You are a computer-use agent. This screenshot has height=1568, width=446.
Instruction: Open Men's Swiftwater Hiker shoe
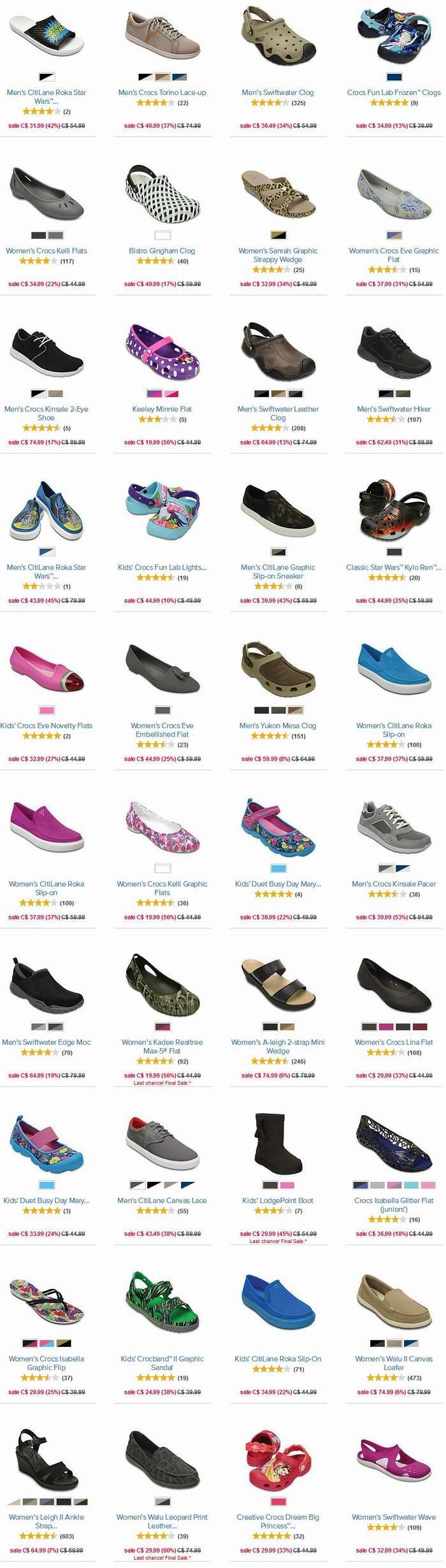(394, 409)
